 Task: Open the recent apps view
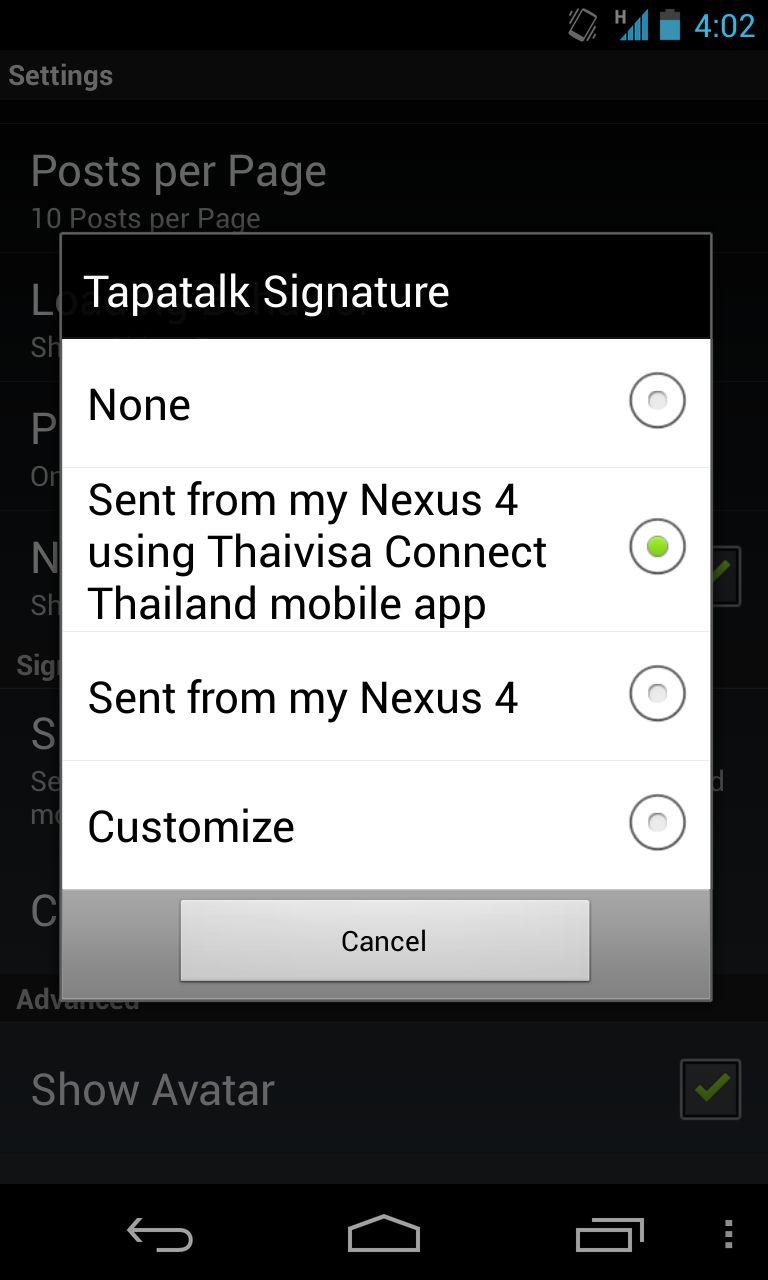[x=610, y=1234]
